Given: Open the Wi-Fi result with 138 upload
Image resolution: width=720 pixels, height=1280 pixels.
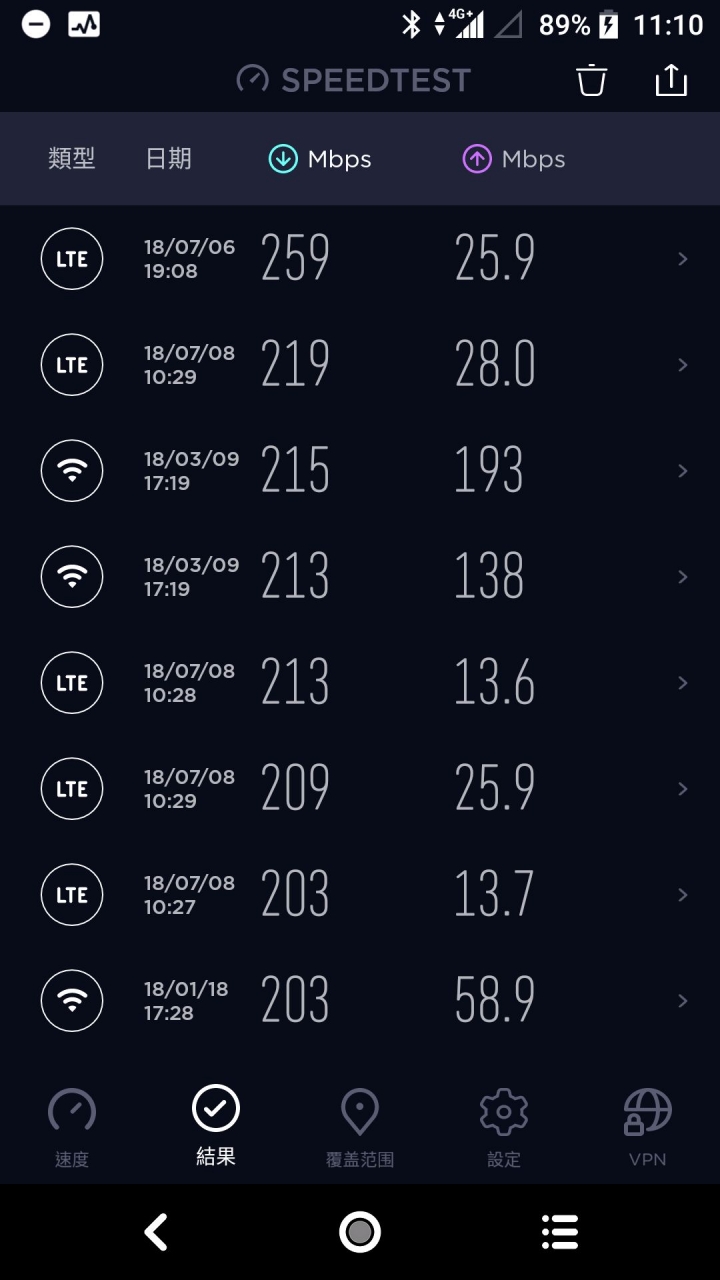Looking at the screenshot, I should point(360,577).
